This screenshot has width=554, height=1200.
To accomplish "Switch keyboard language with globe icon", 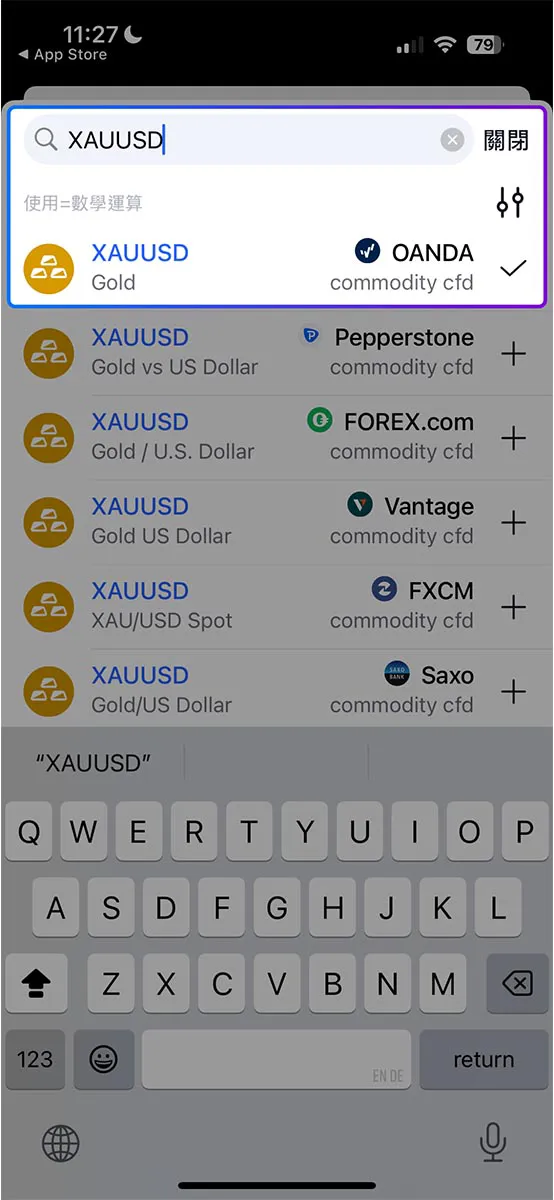I will [x=61, y=1143].
